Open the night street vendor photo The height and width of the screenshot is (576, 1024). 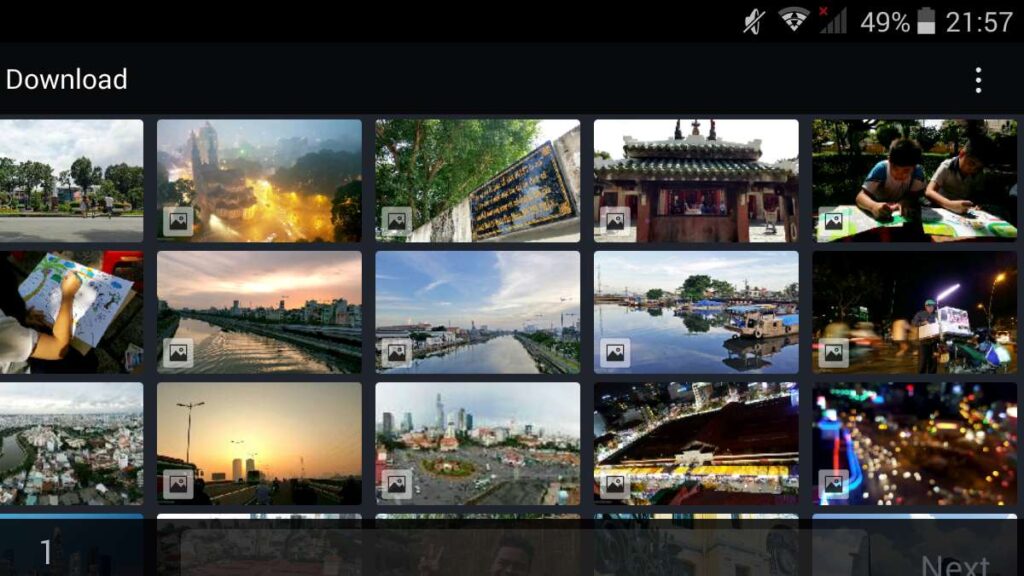tap(914, 311)
